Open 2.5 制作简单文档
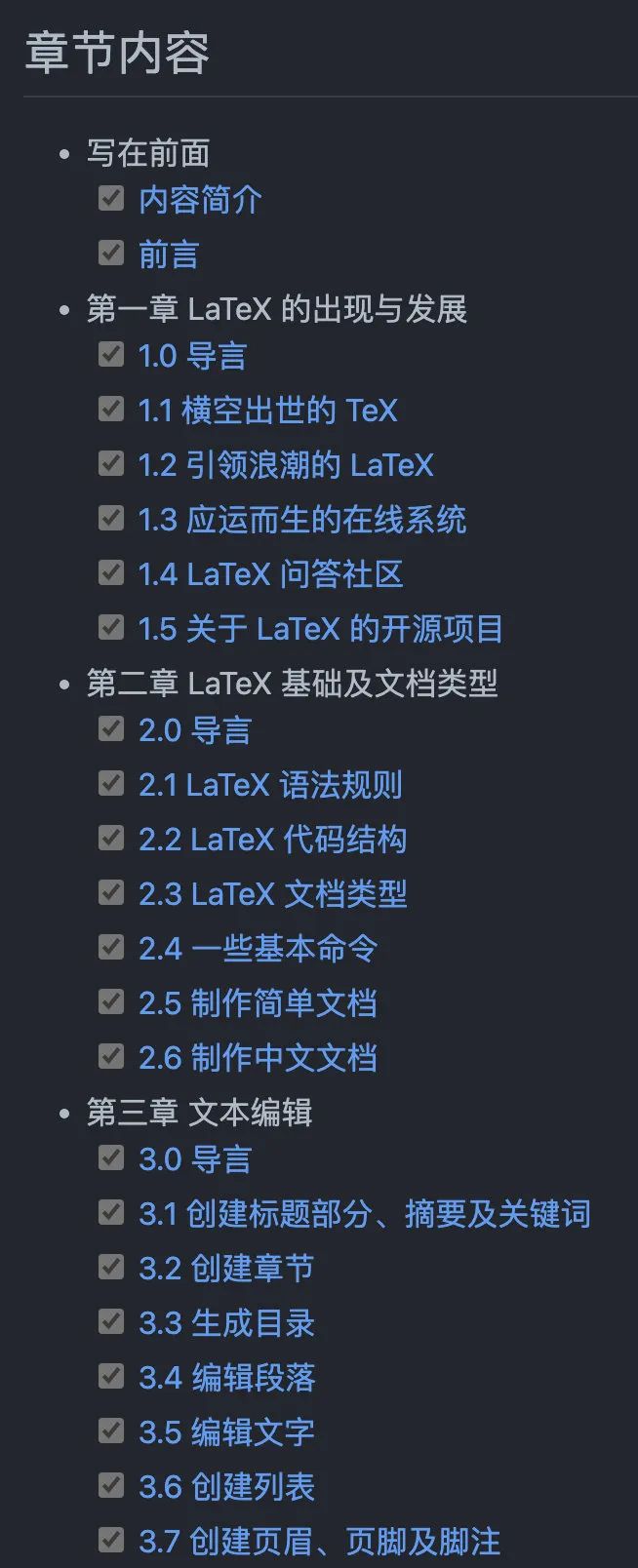The width and height of the screenshot is (638, 1568). 258,1003
